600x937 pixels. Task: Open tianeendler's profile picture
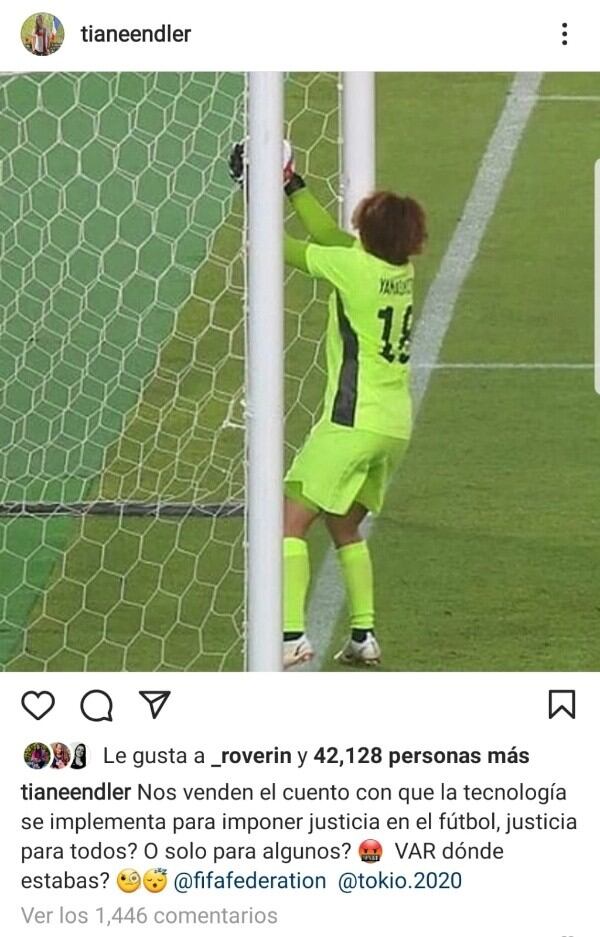tap(42, 34)
